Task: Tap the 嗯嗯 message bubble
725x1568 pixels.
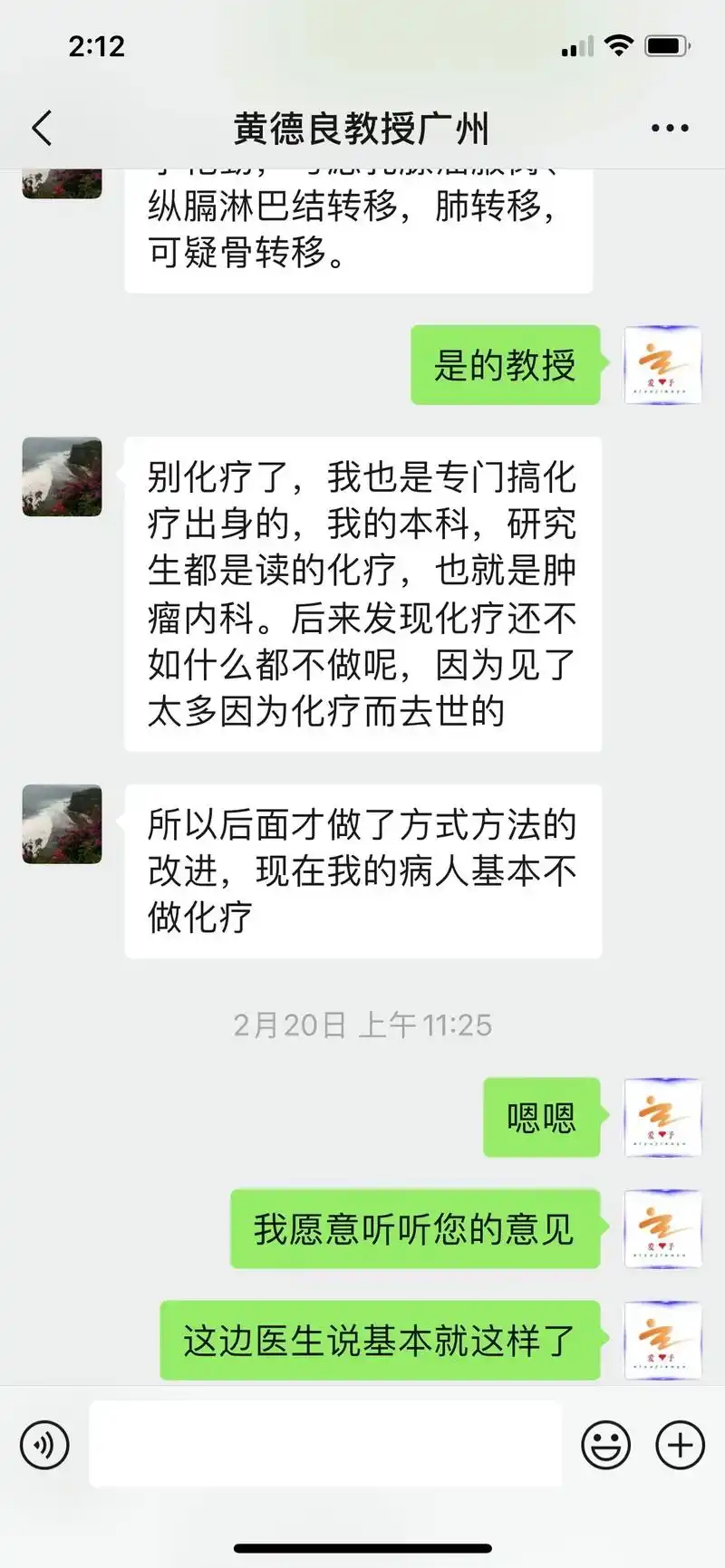Action: pyautogui.click(x=541, y=1119)
